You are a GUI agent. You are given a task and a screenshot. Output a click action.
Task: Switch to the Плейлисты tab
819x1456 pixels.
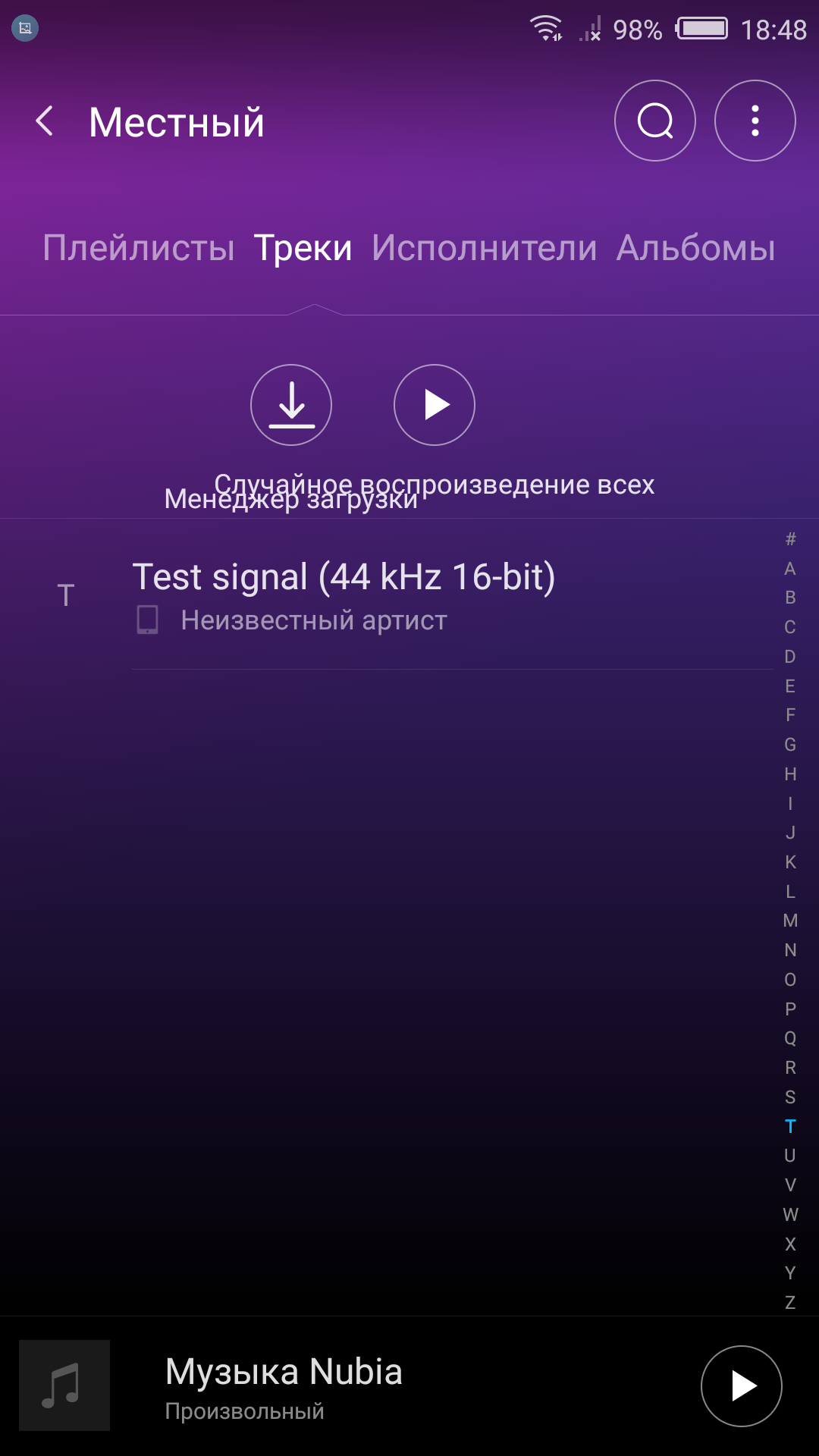pos(139,248)
